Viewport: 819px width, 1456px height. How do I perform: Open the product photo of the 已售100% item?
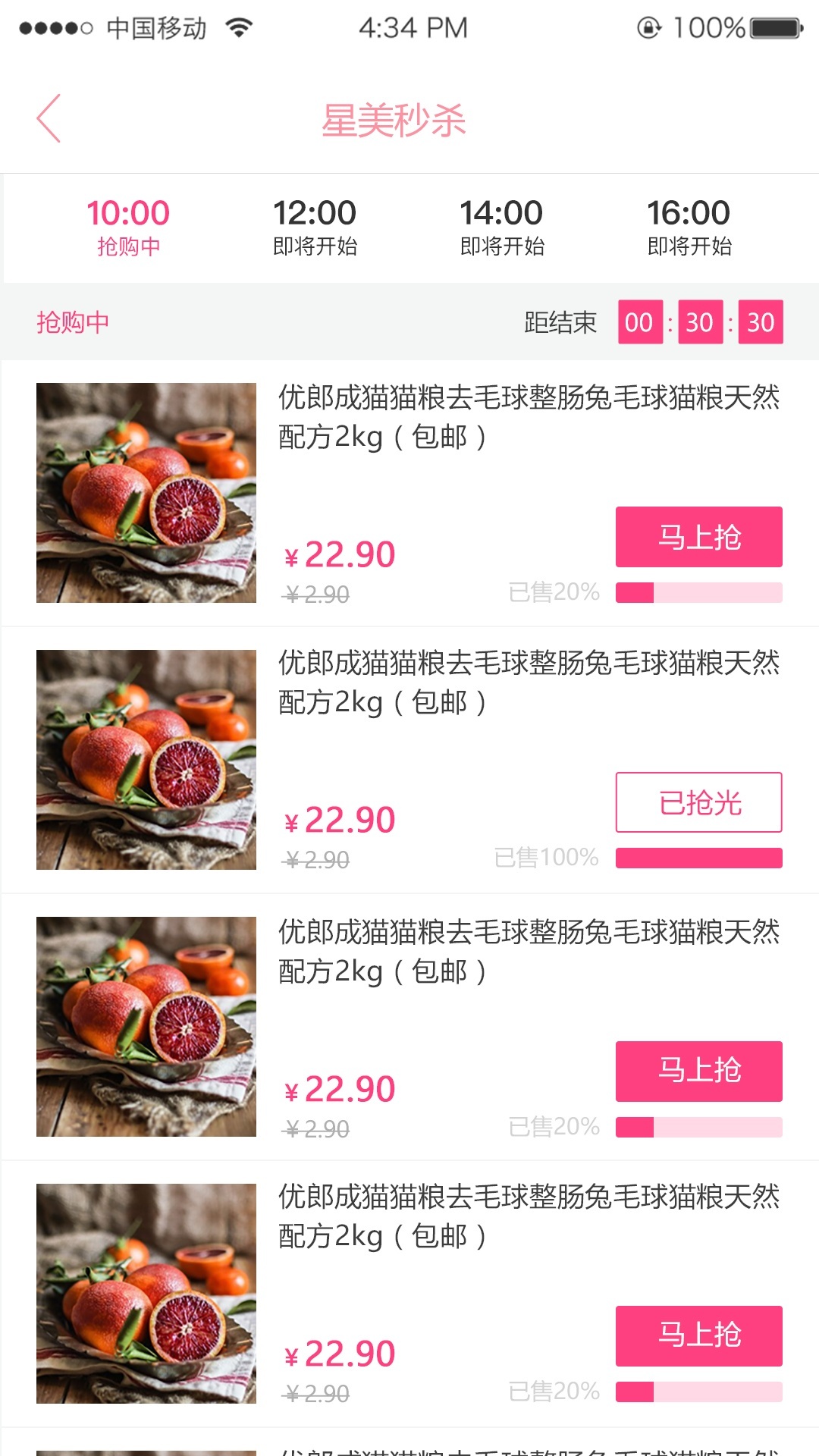point(146,760)
